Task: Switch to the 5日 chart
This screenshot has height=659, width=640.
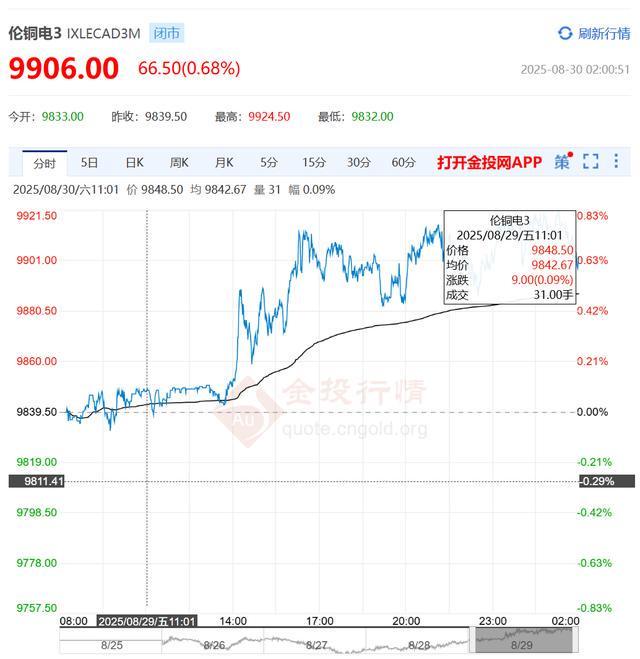Action: point(89,163)
